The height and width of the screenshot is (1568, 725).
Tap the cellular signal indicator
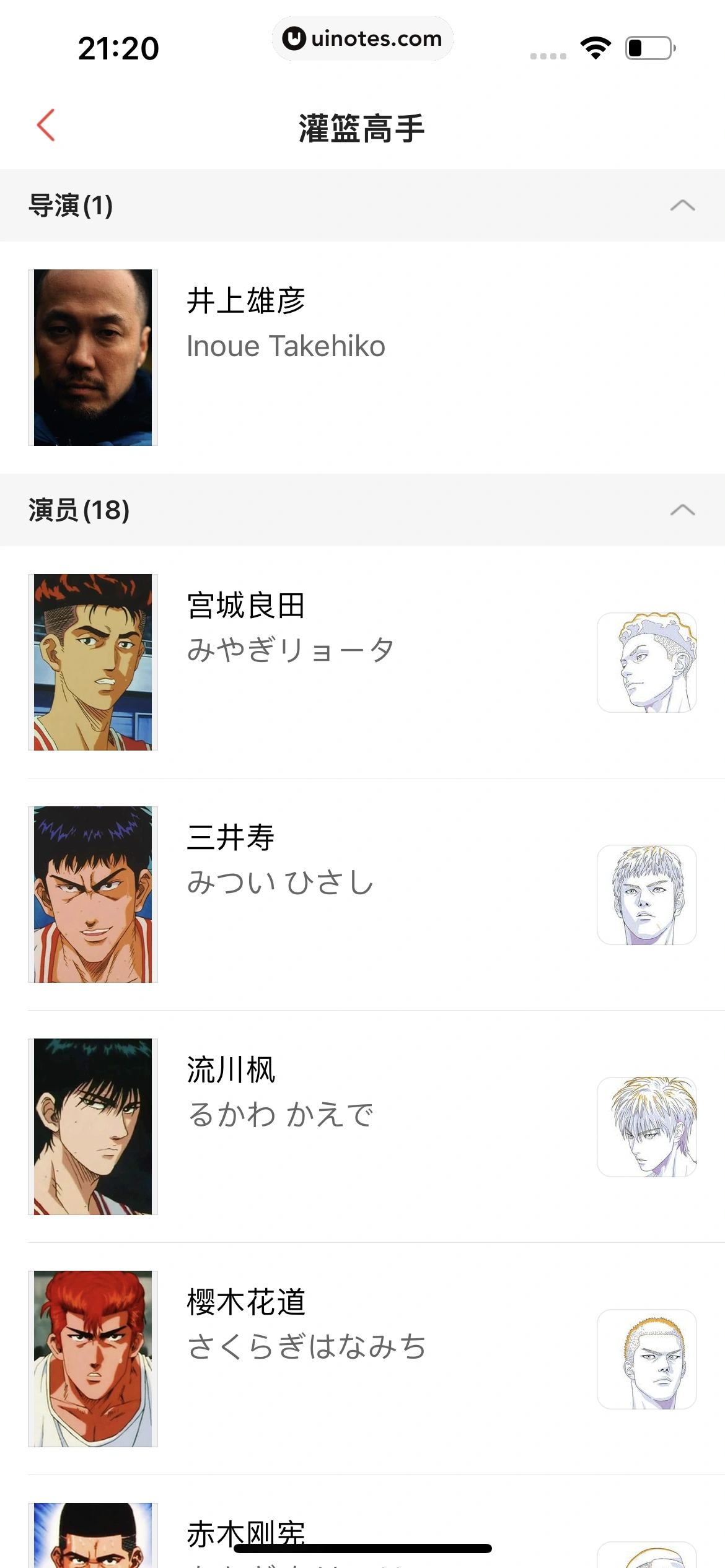548,54
